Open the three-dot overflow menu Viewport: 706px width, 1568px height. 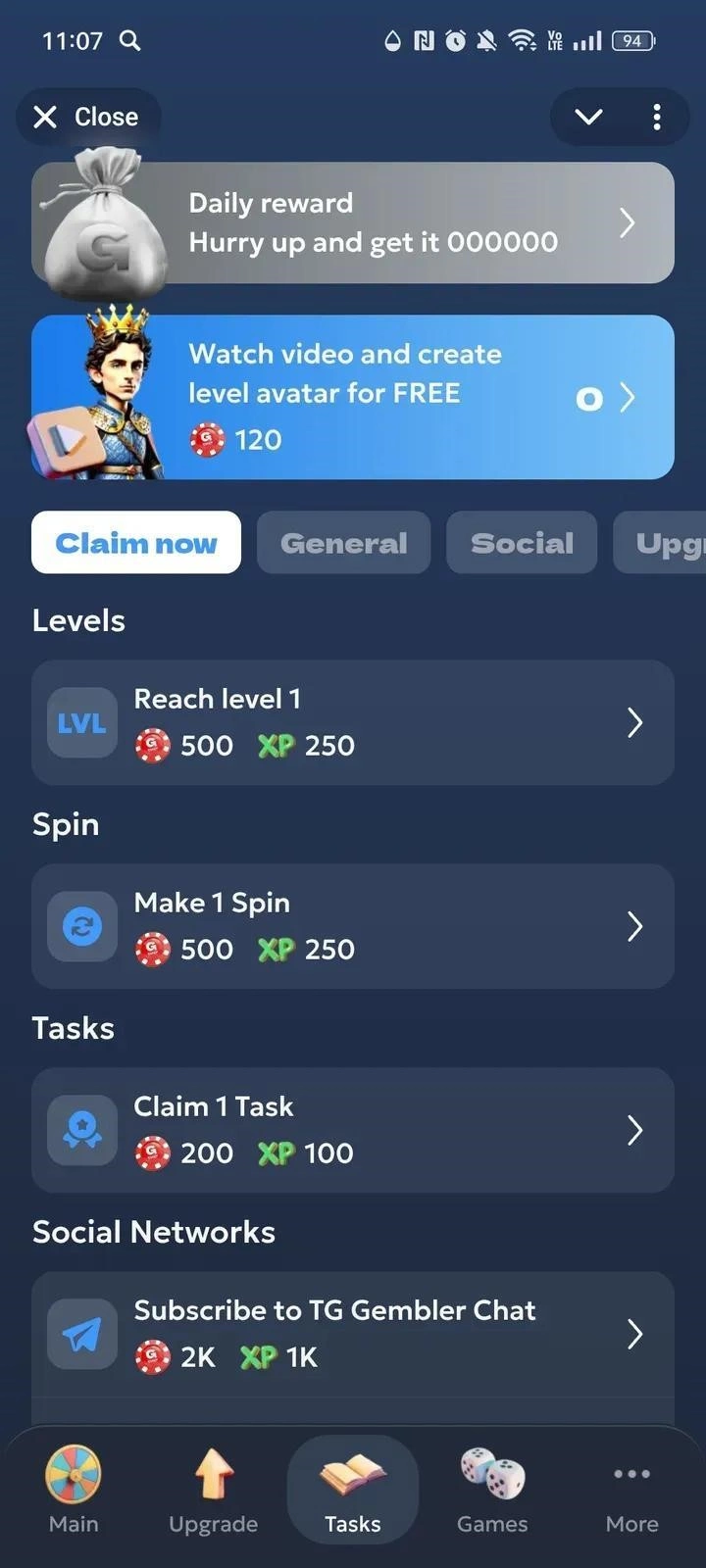pyautogui.click(x=657, y=118)
